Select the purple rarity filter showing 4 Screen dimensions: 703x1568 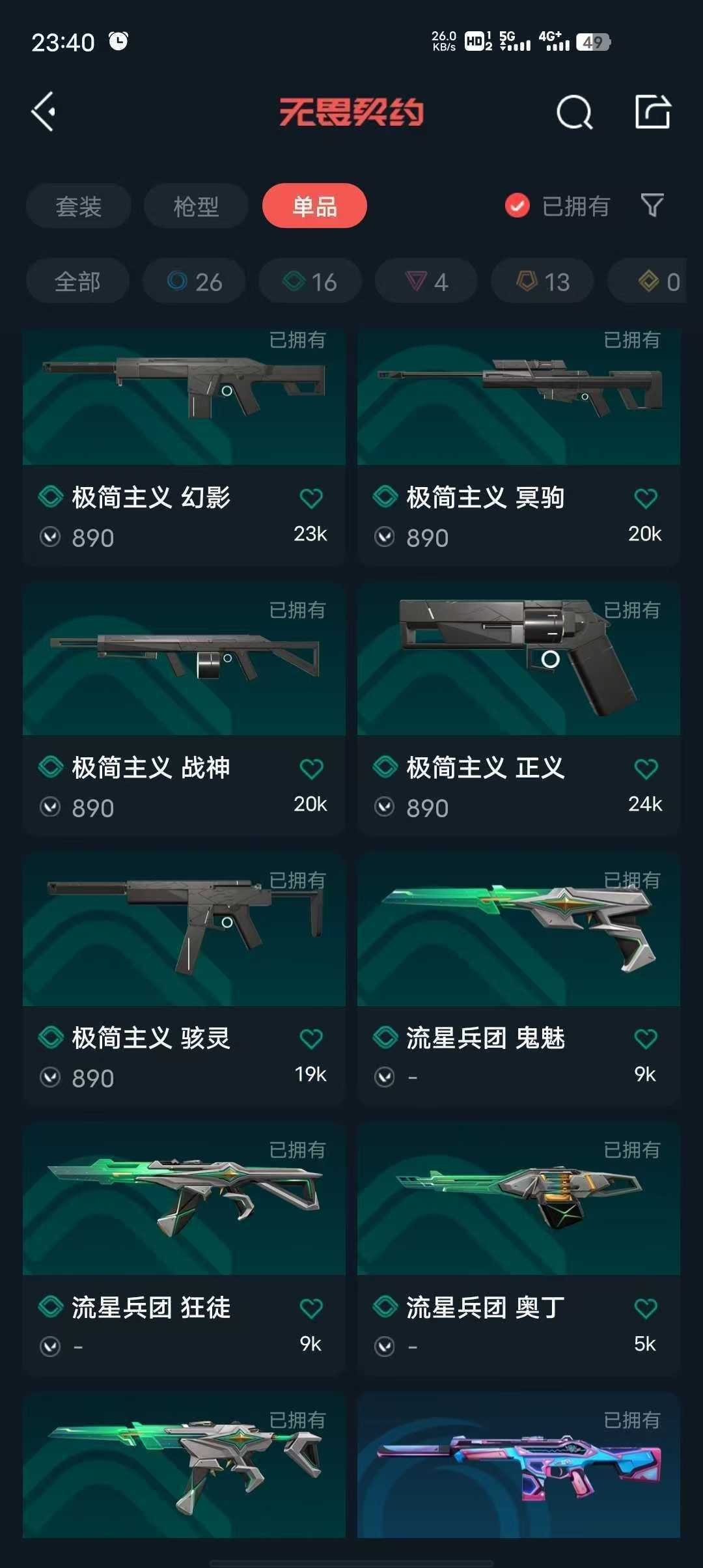point(425,281)
